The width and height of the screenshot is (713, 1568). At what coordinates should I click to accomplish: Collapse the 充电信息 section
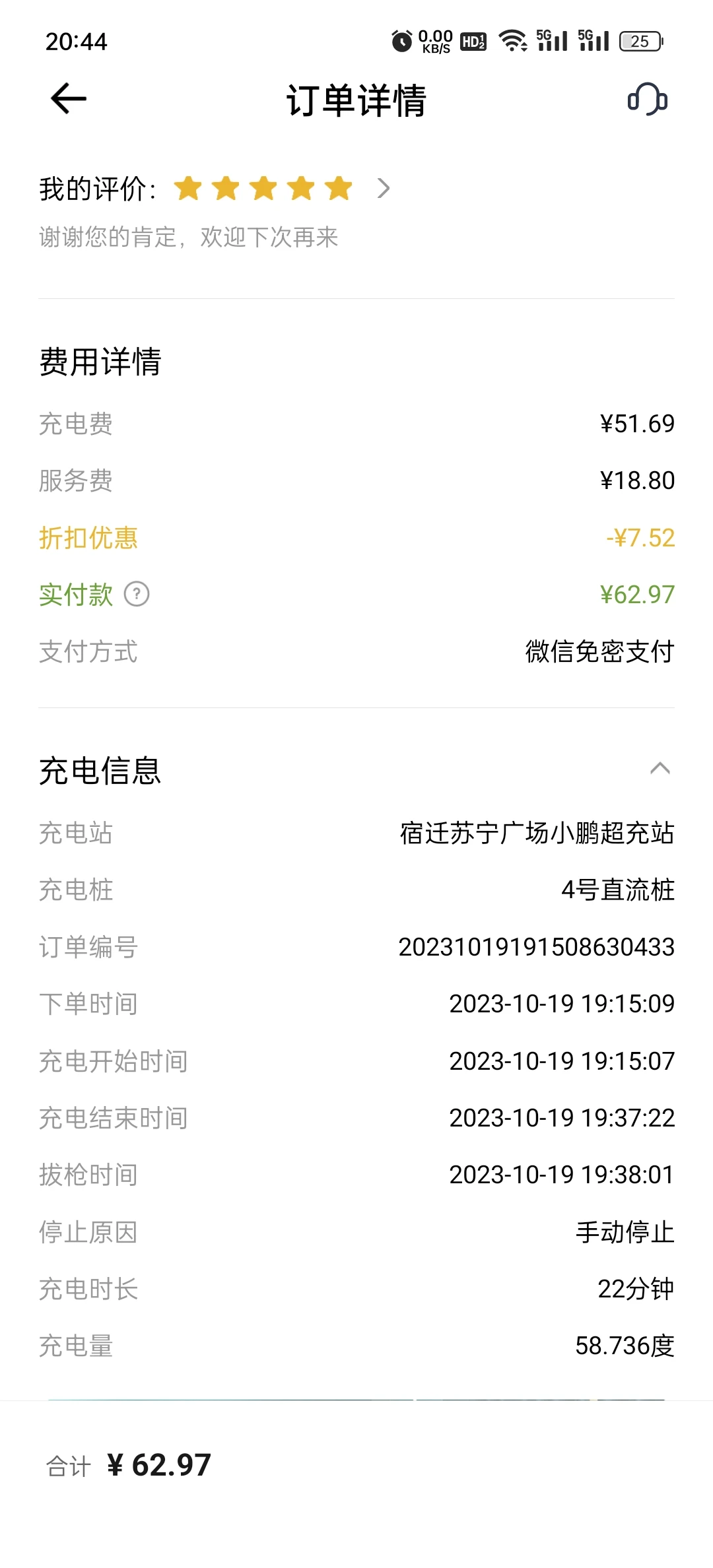click(x=660, y=769)
